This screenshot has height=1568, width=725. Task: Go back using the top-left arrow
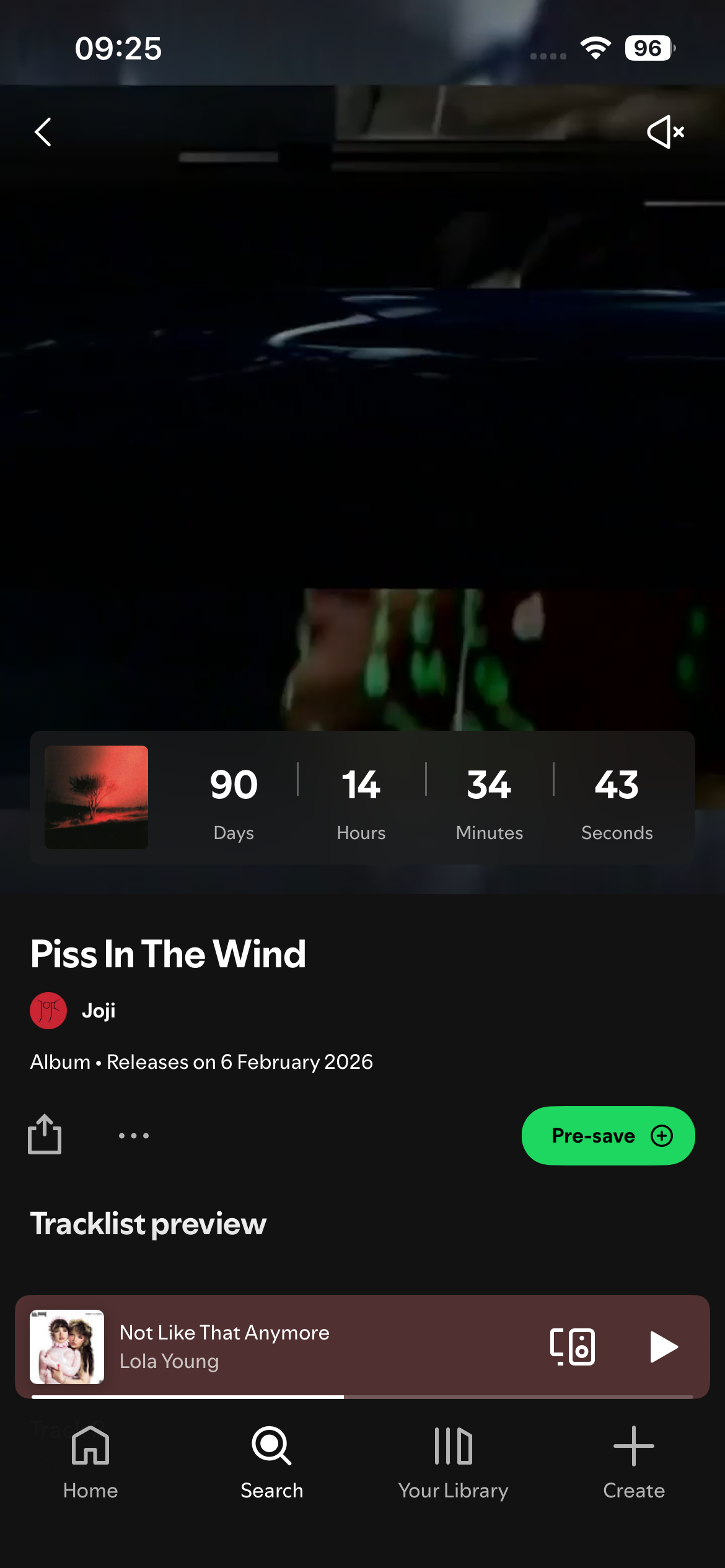point(43,132)
